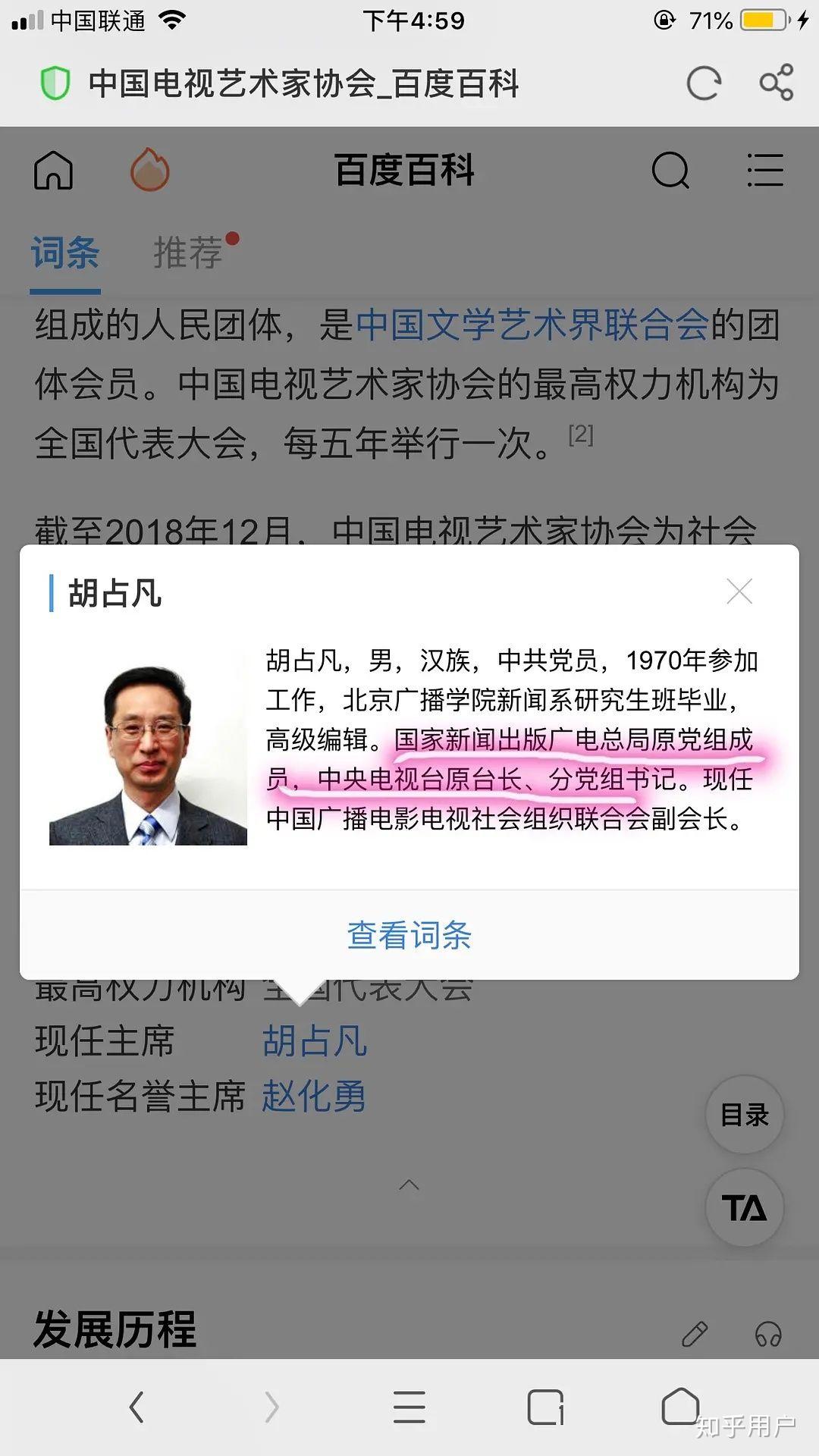Open the browser tabs switcher
The height and width of the screenshot is (1456, 819).
tap(545, 1407)
